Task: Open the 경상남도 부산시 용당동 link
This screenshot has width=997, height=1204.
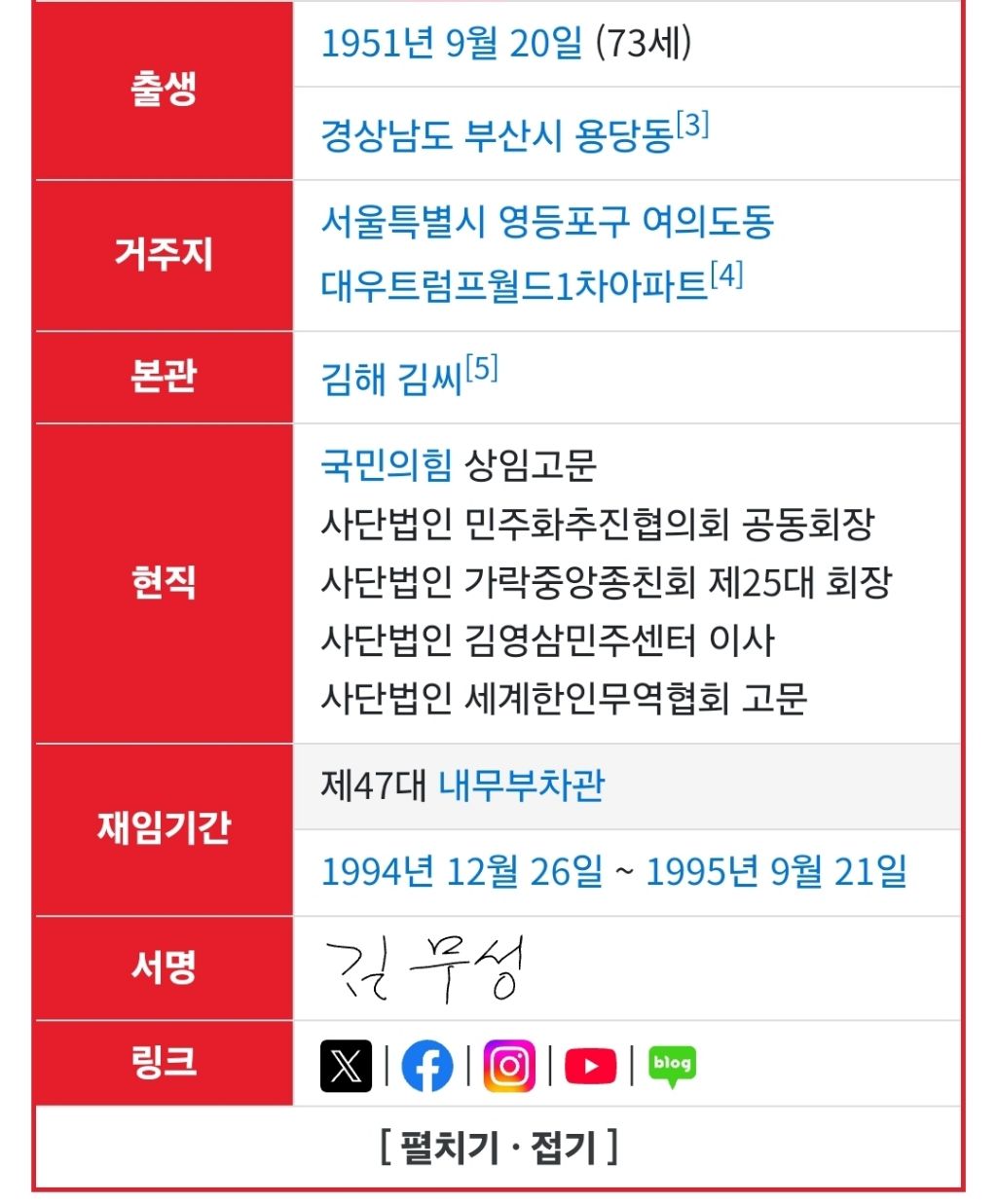Action: 497,135
